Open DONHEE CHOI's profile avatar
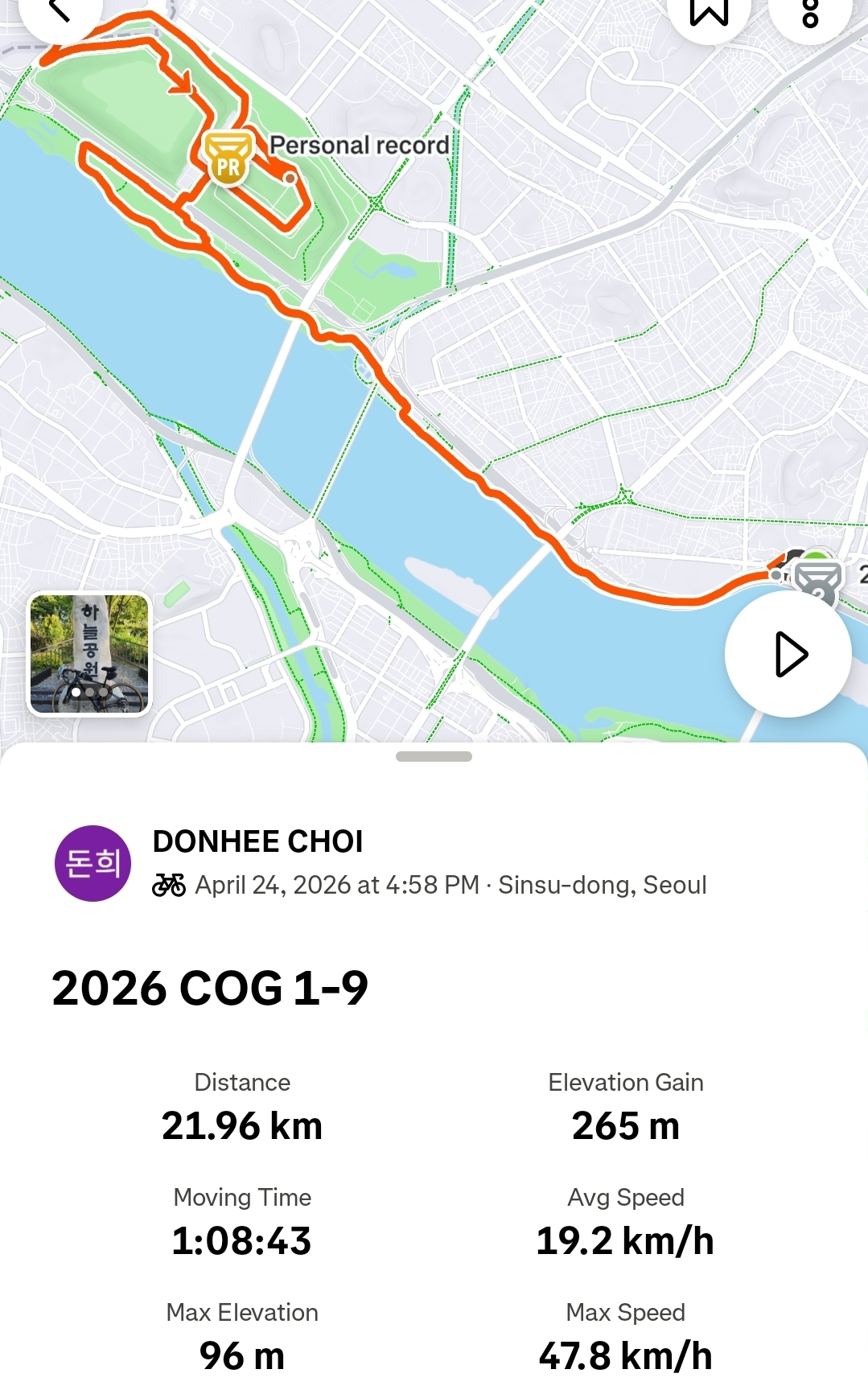Screen dimensions: 868x1394 [93, 863]
